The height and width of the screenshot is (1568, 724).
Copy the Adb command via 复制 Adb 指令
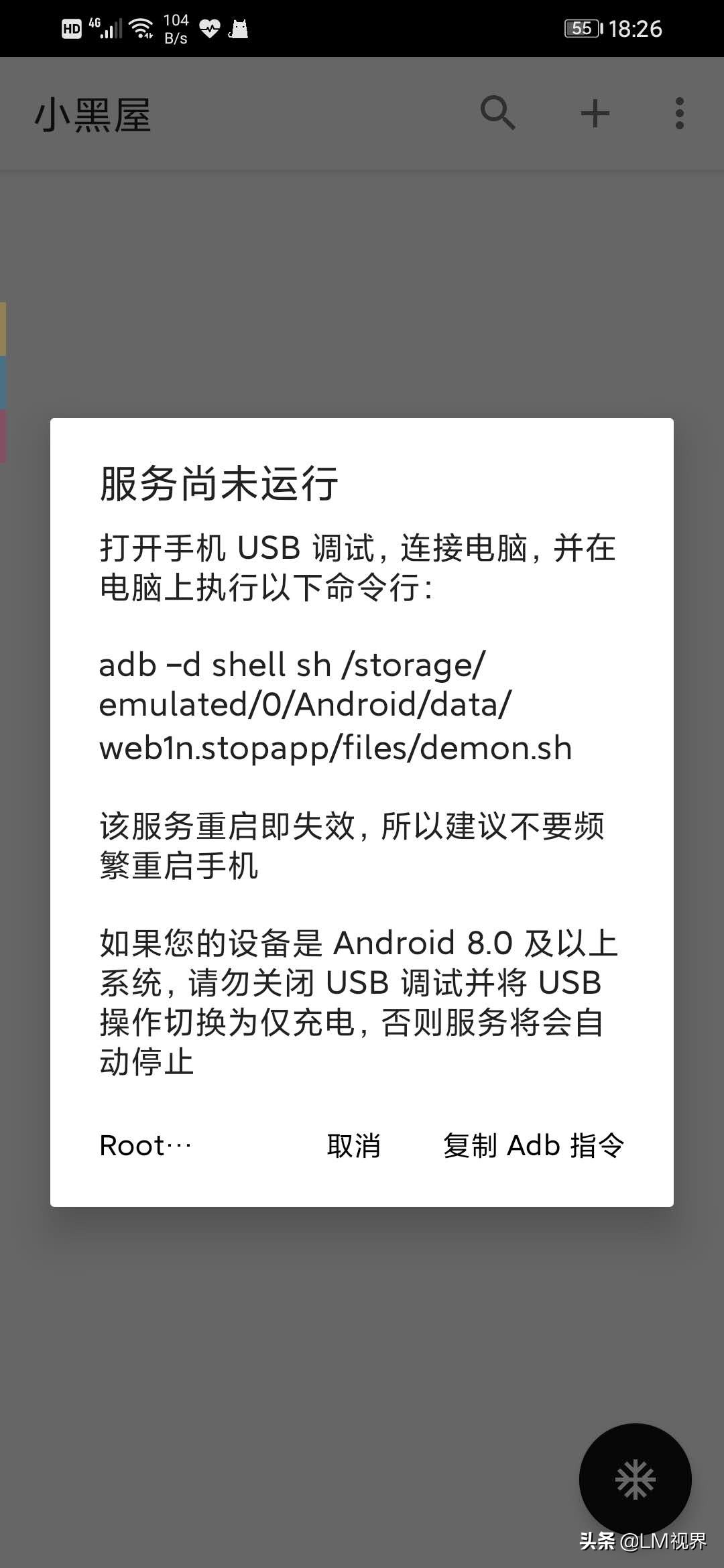click(x=533, y=1146)
